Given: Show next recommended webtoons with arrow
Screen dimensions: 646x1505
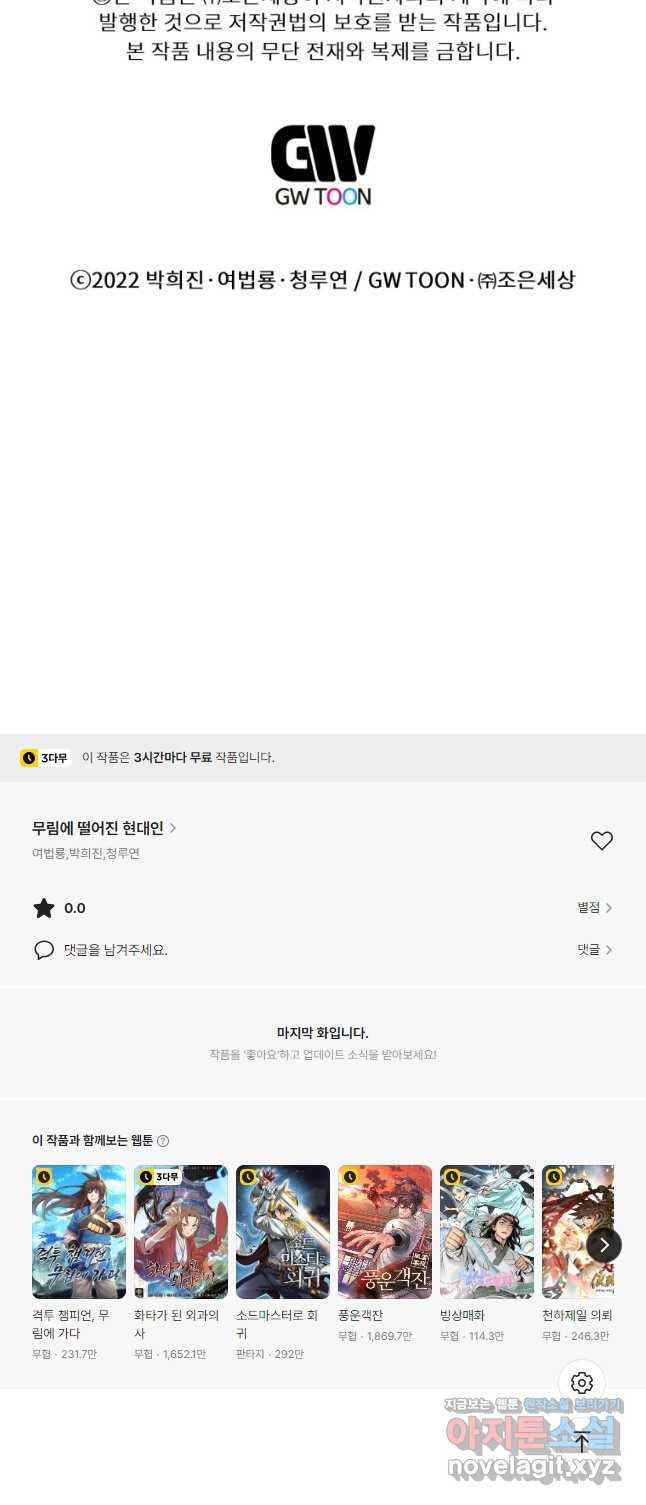Looking at the screenshot, I should pos(604,1245).
